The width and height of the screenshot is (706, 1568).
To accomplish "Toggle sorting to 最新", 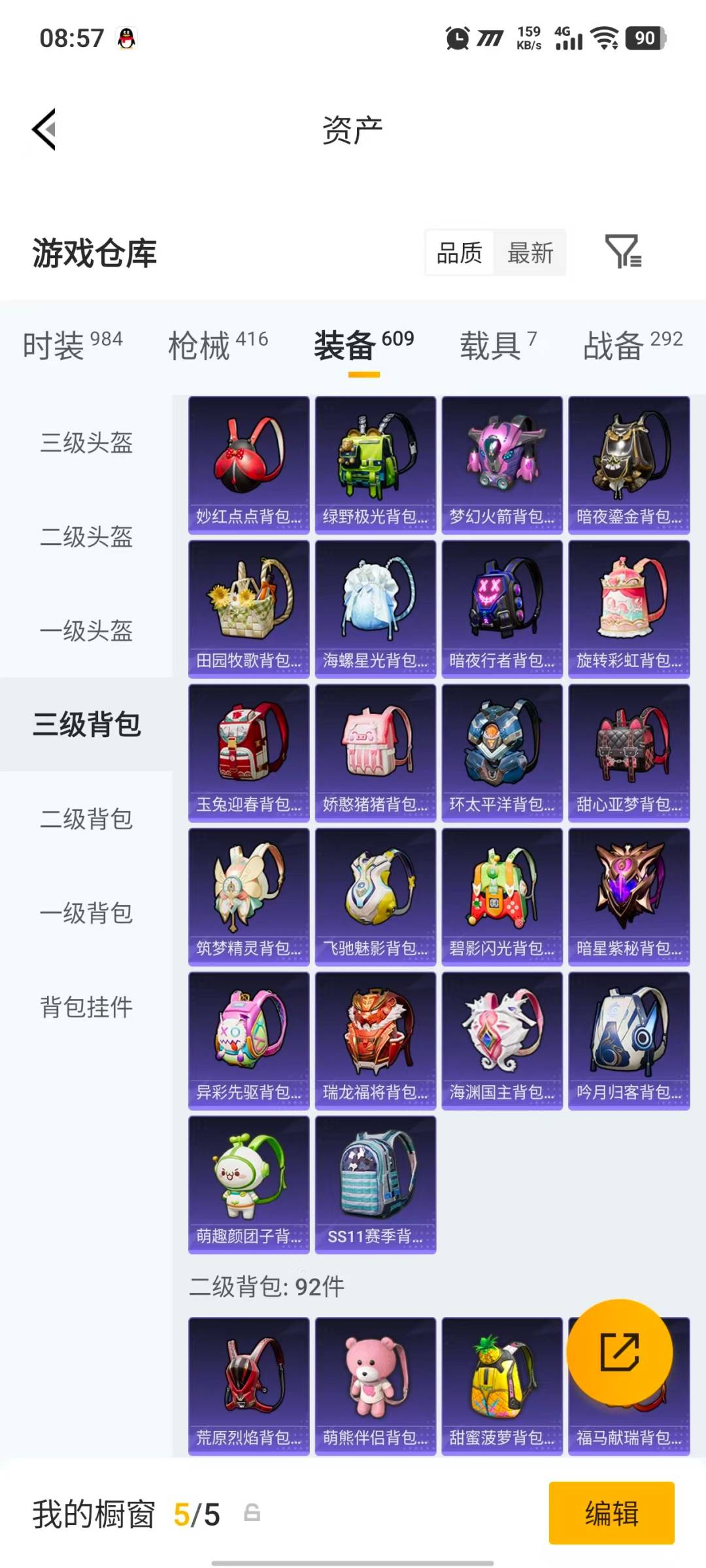I will 531,253.
